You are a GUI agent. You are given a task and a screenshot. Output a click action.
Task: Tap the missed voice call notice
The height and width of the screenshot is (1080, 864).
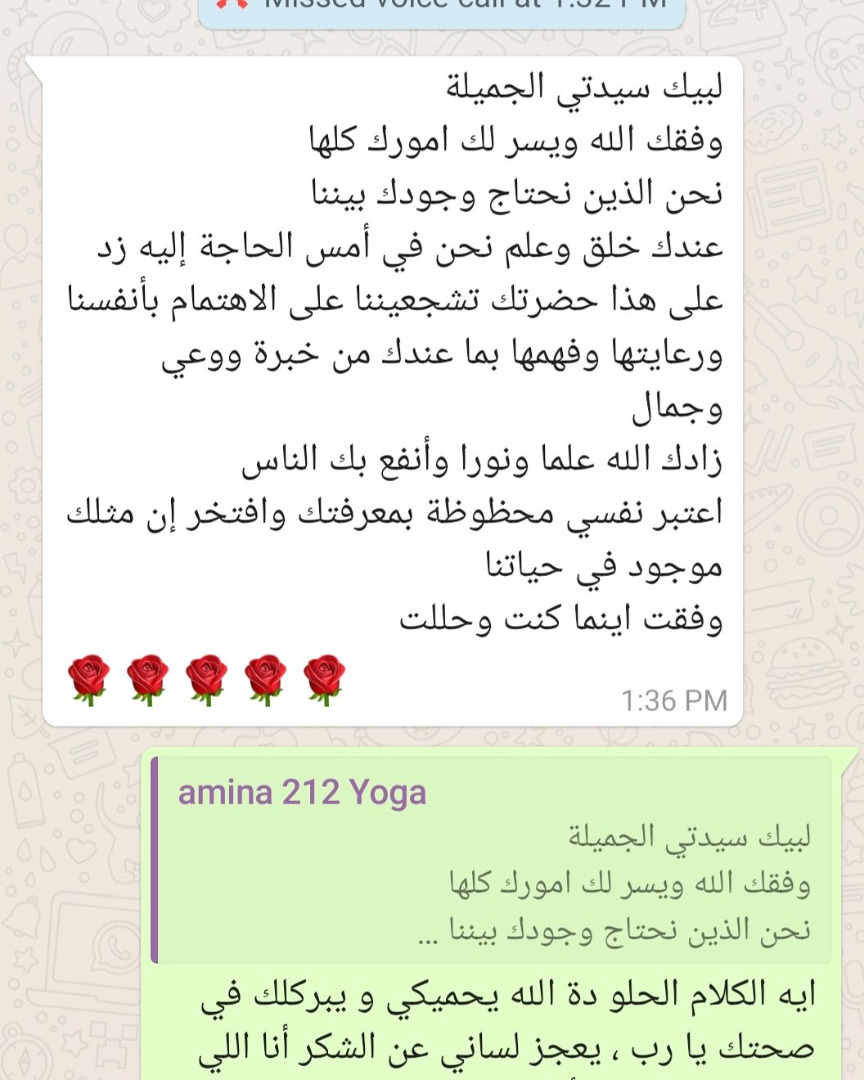click(442, 10)
